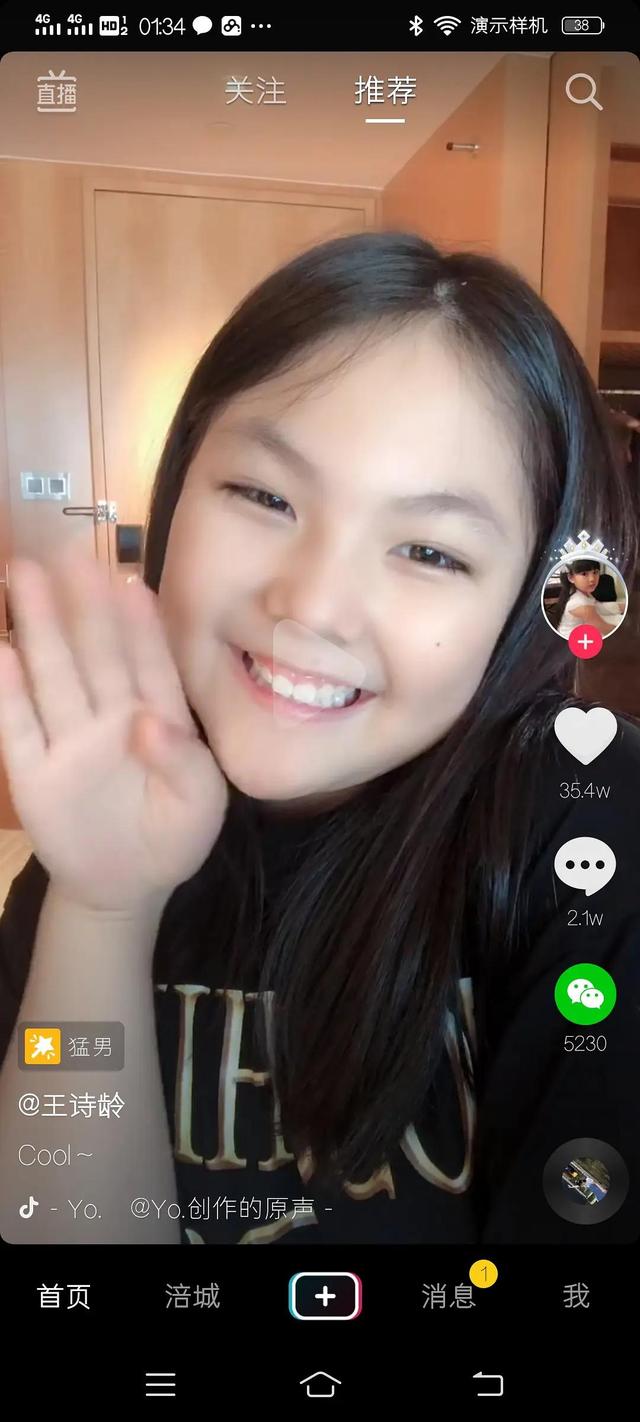Screen dimensions: 640x1422
Task: Share the video via WeChat icon
Action: tap(585, 993)
